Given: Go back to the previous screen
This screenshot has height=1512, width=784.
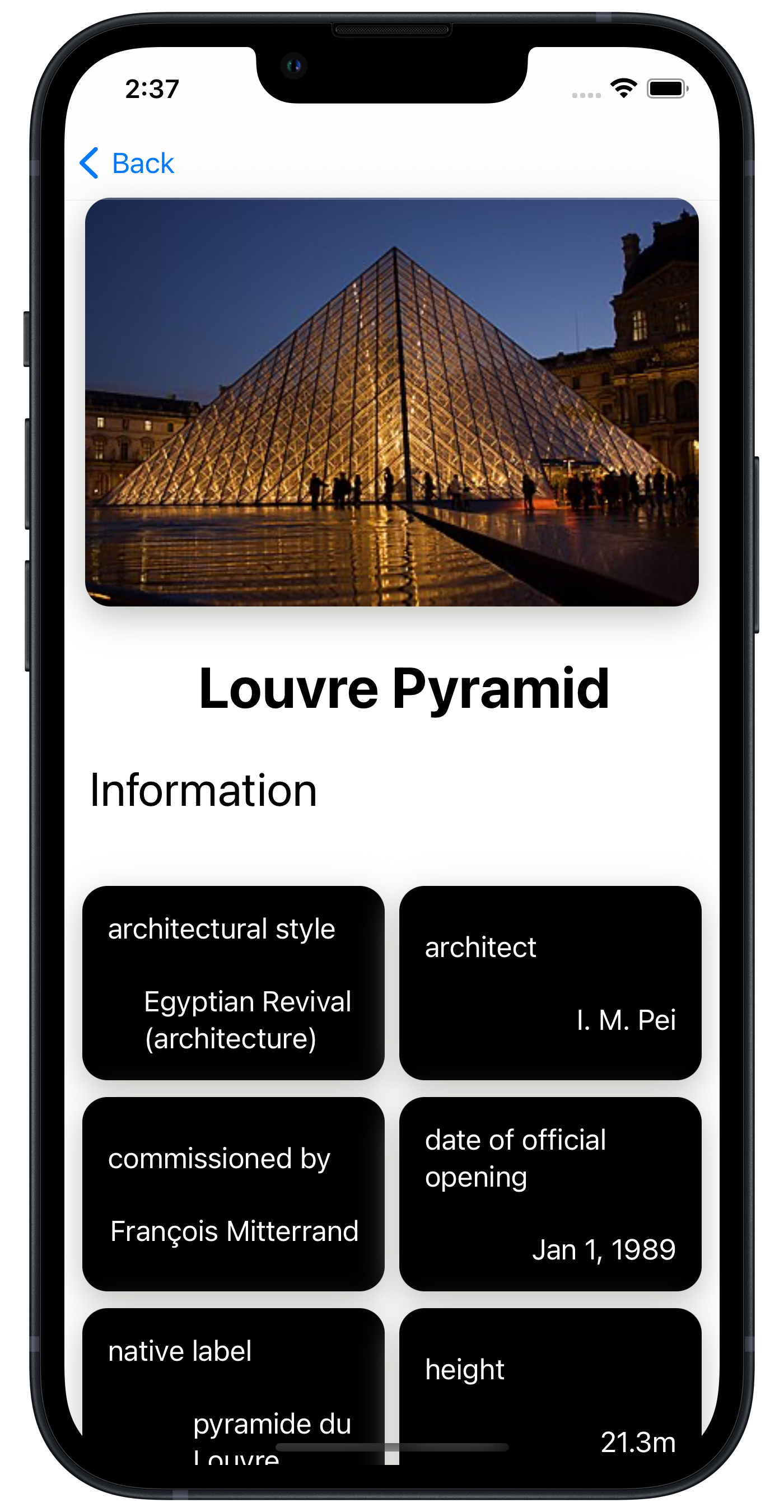Looking at the screenshot, I should (x=127, y=163).
